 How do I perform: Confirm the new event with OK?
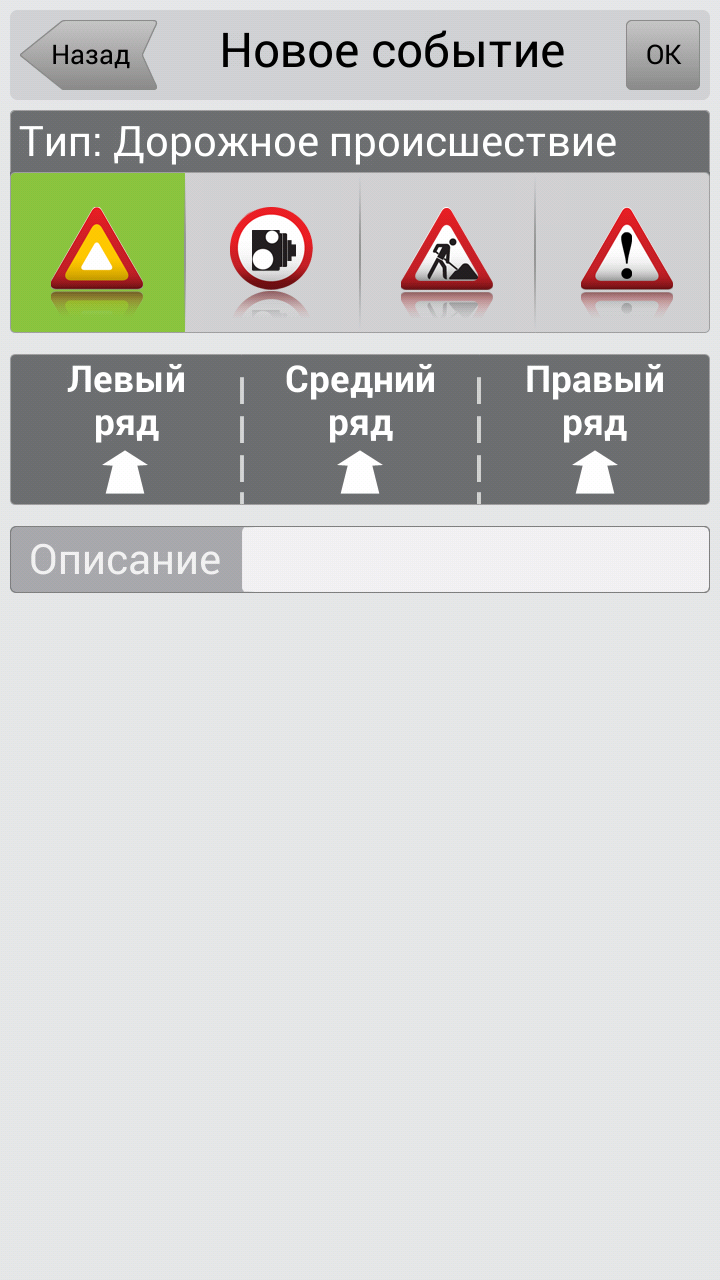point(663,55)
